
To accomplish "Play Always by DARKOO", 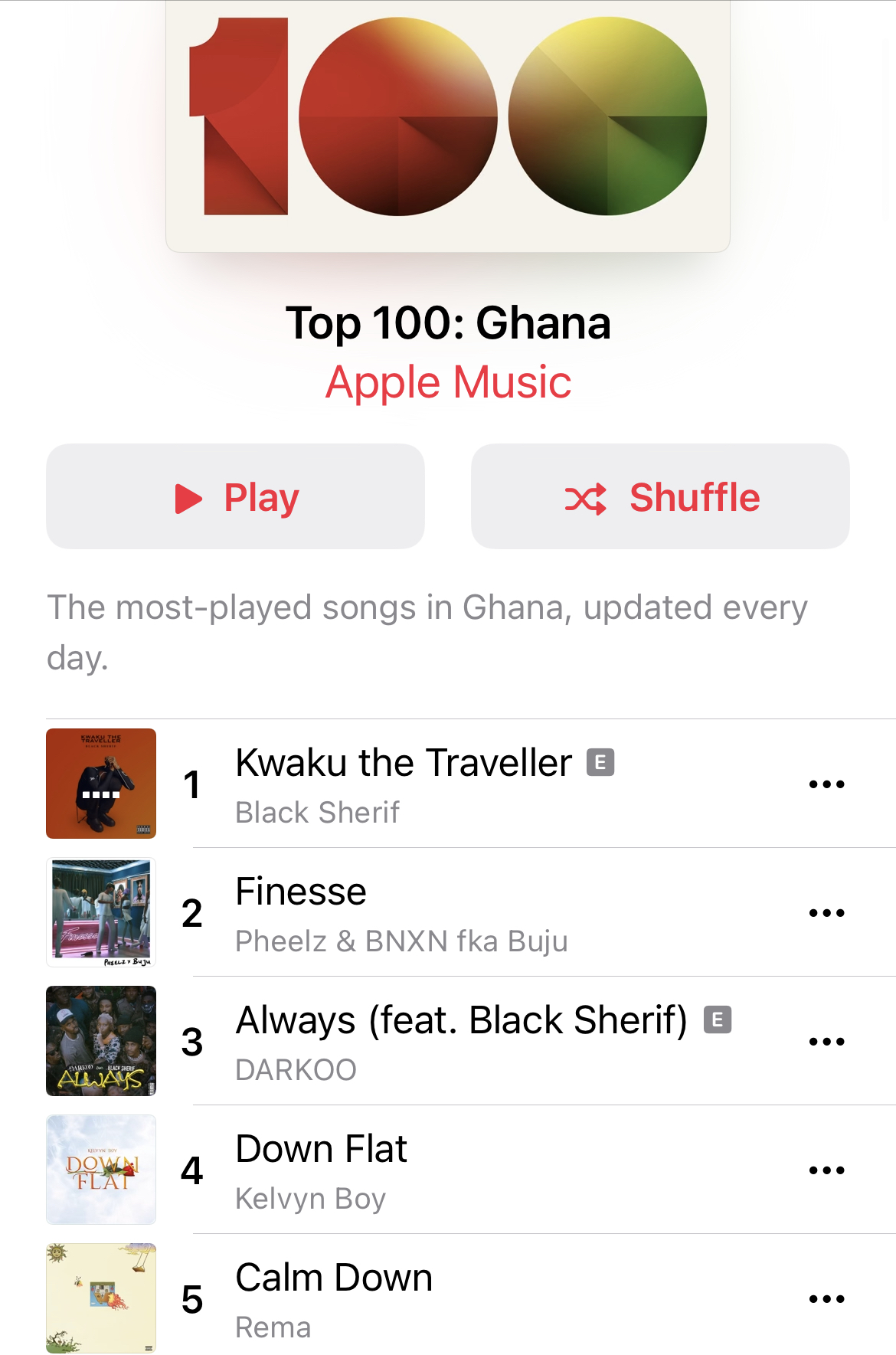I will [459, 1042].
